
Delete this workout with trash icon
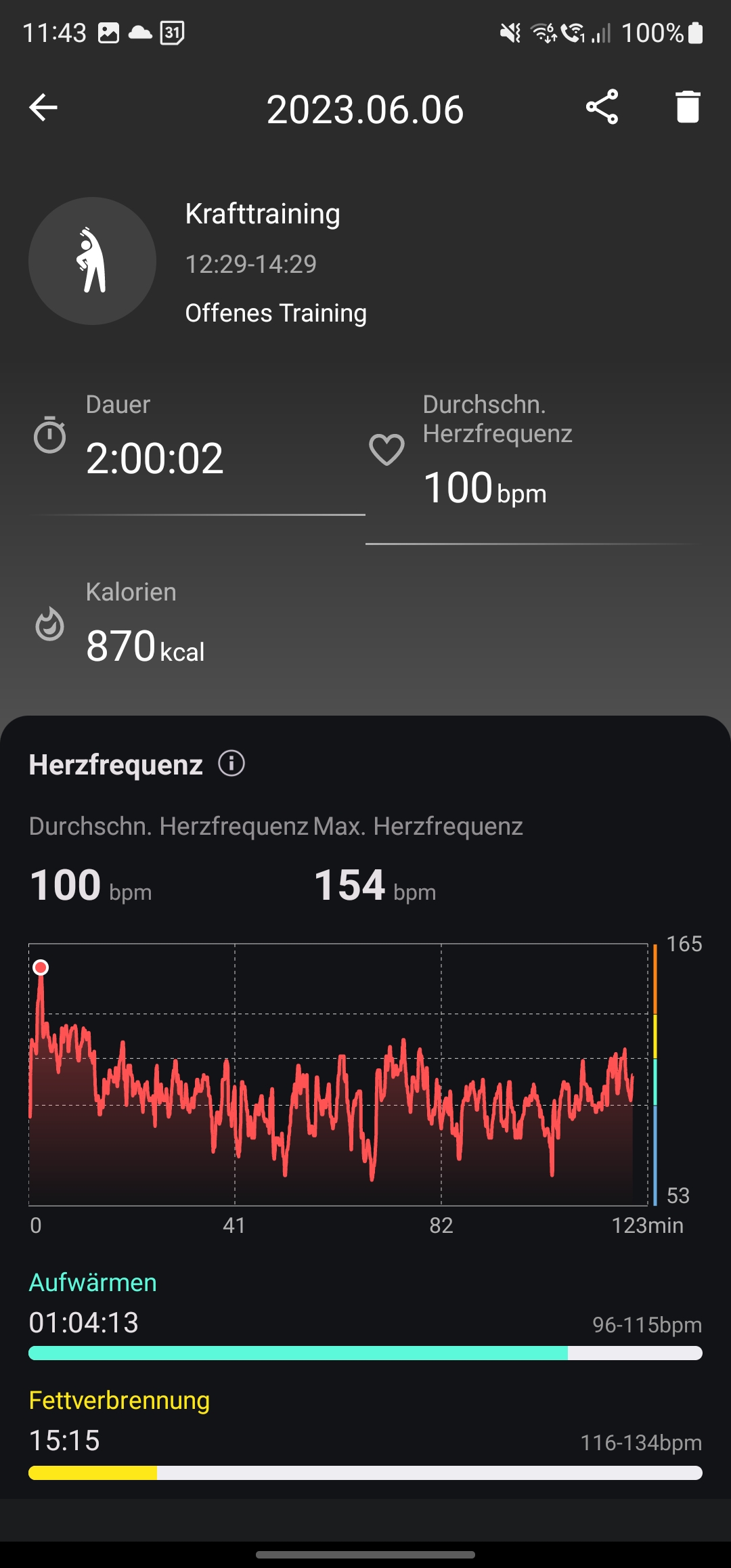tap(688, 107)
